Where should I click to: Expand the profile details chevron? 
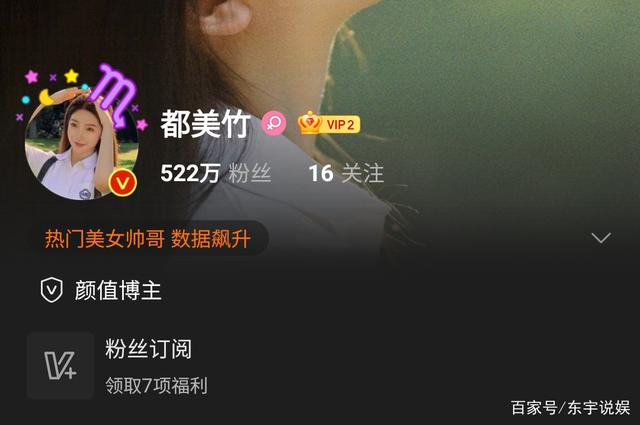[x=601, y=238]
